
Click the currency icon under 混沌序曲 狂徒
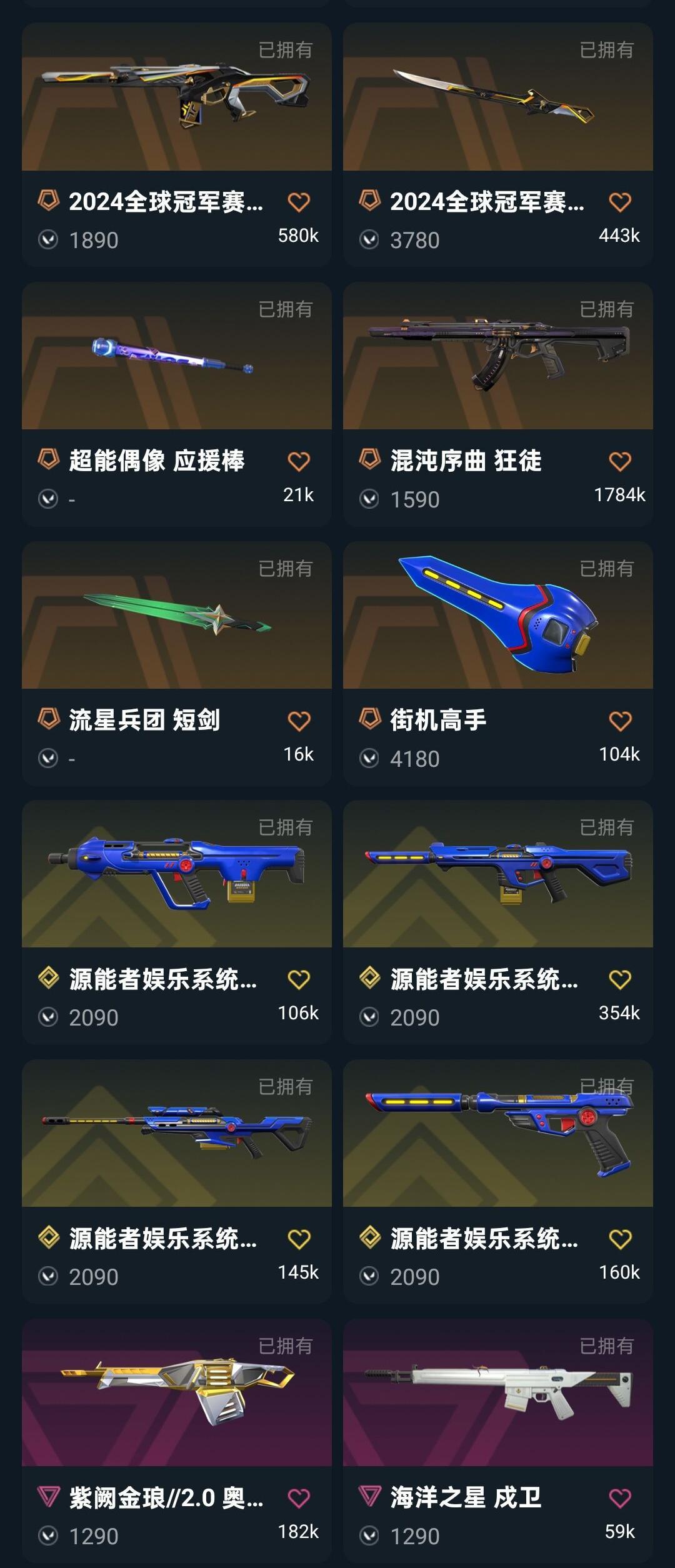point(370,498)
